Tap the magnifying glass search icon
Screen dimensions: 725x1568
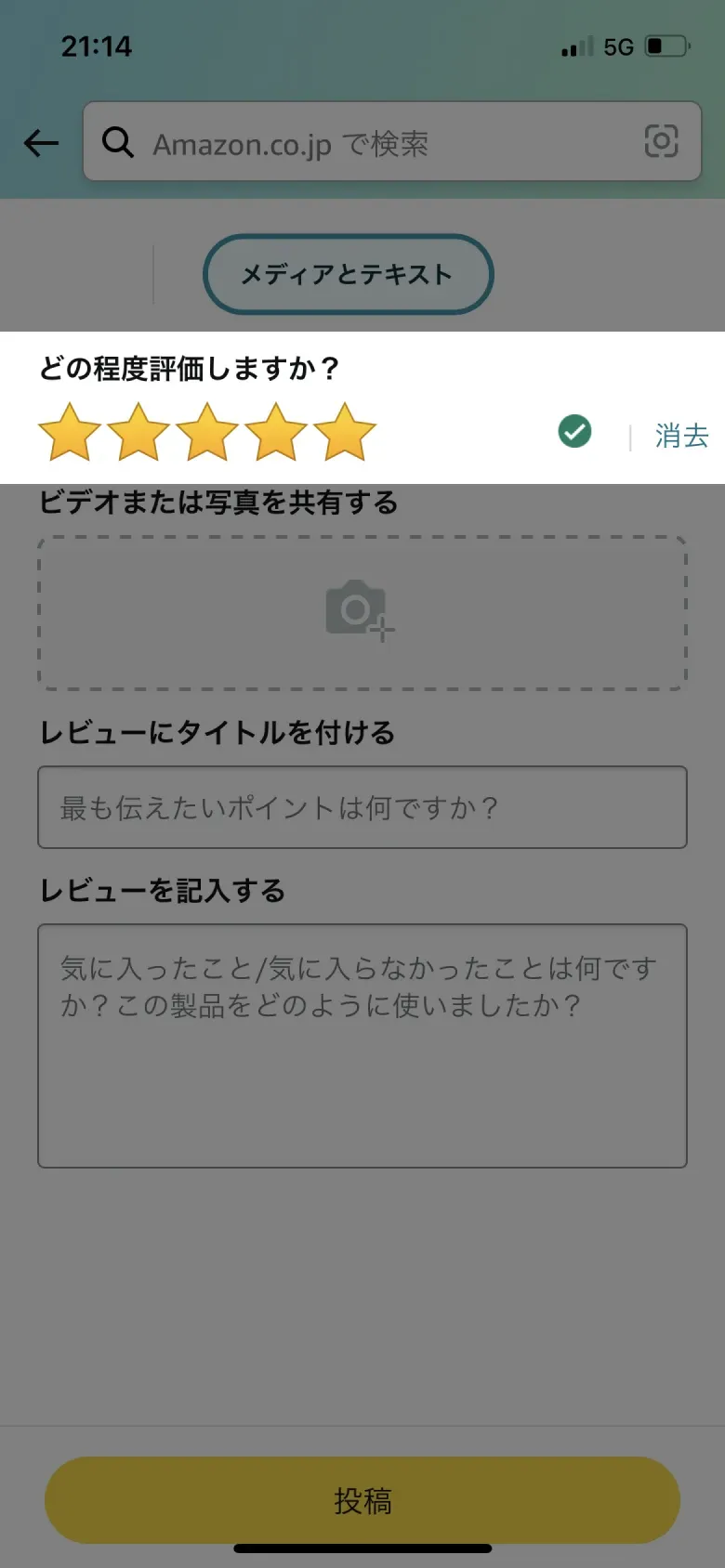117,142
